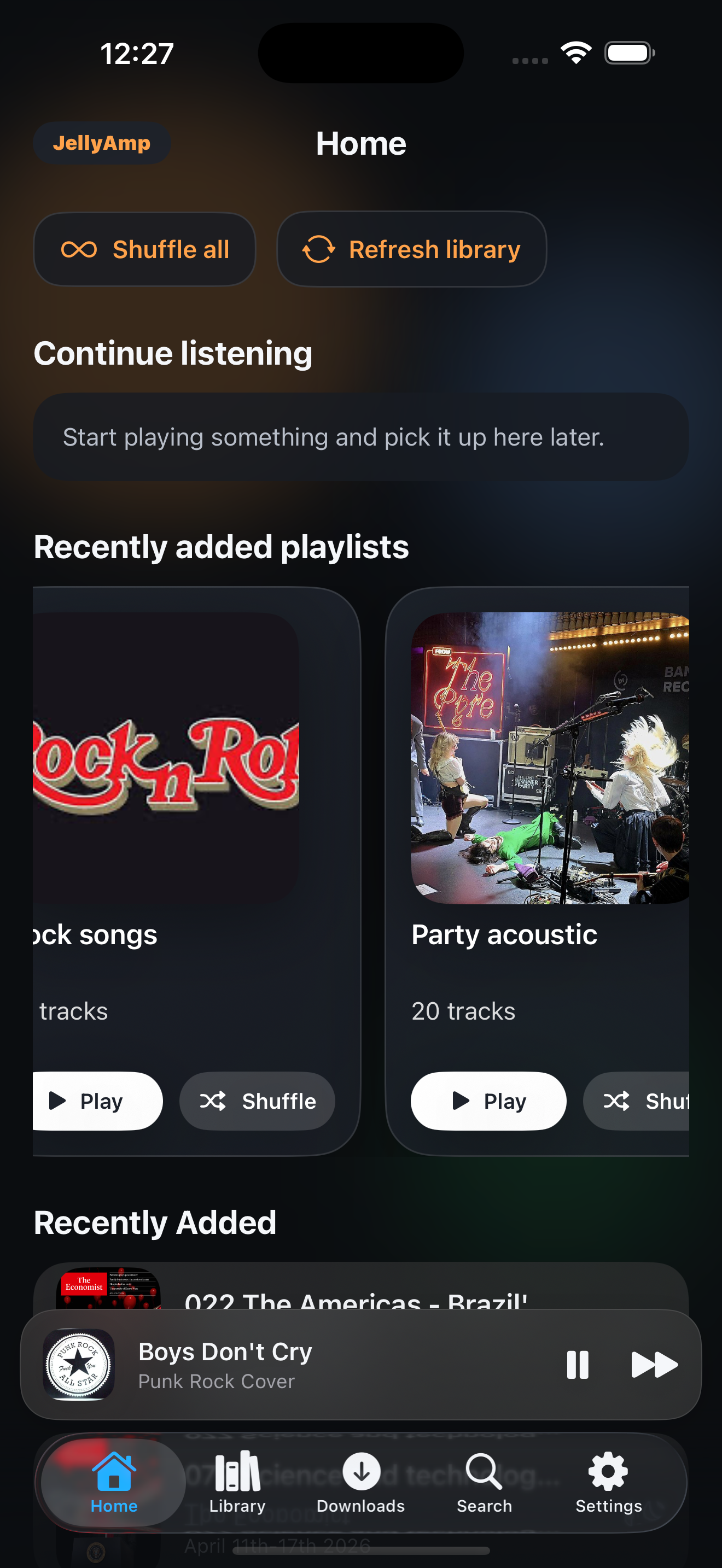Play the Party acoustic playlist

pos(488,1101)
